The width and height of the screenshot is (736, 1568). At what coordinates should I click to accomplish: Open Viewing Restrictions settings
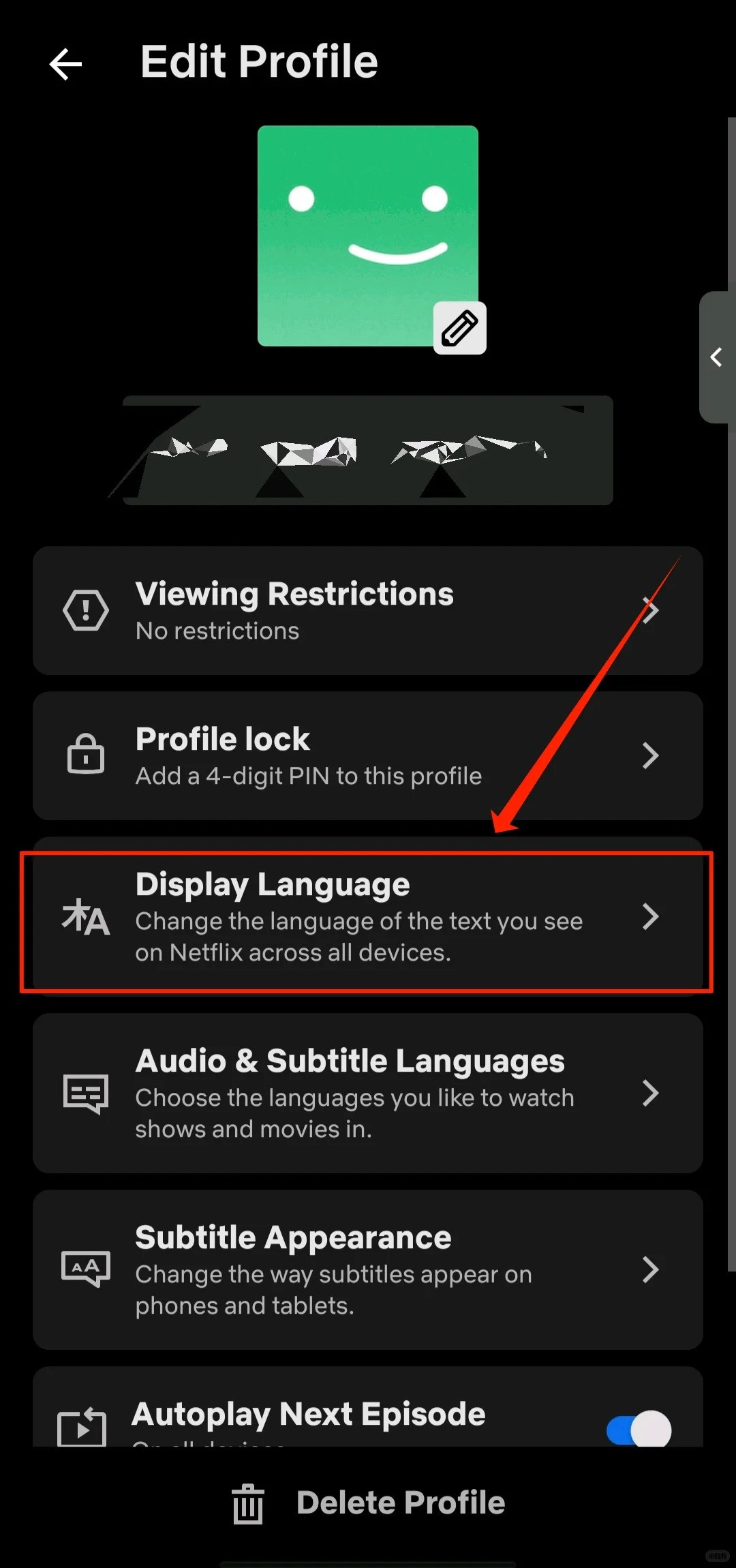click(368, 611)
